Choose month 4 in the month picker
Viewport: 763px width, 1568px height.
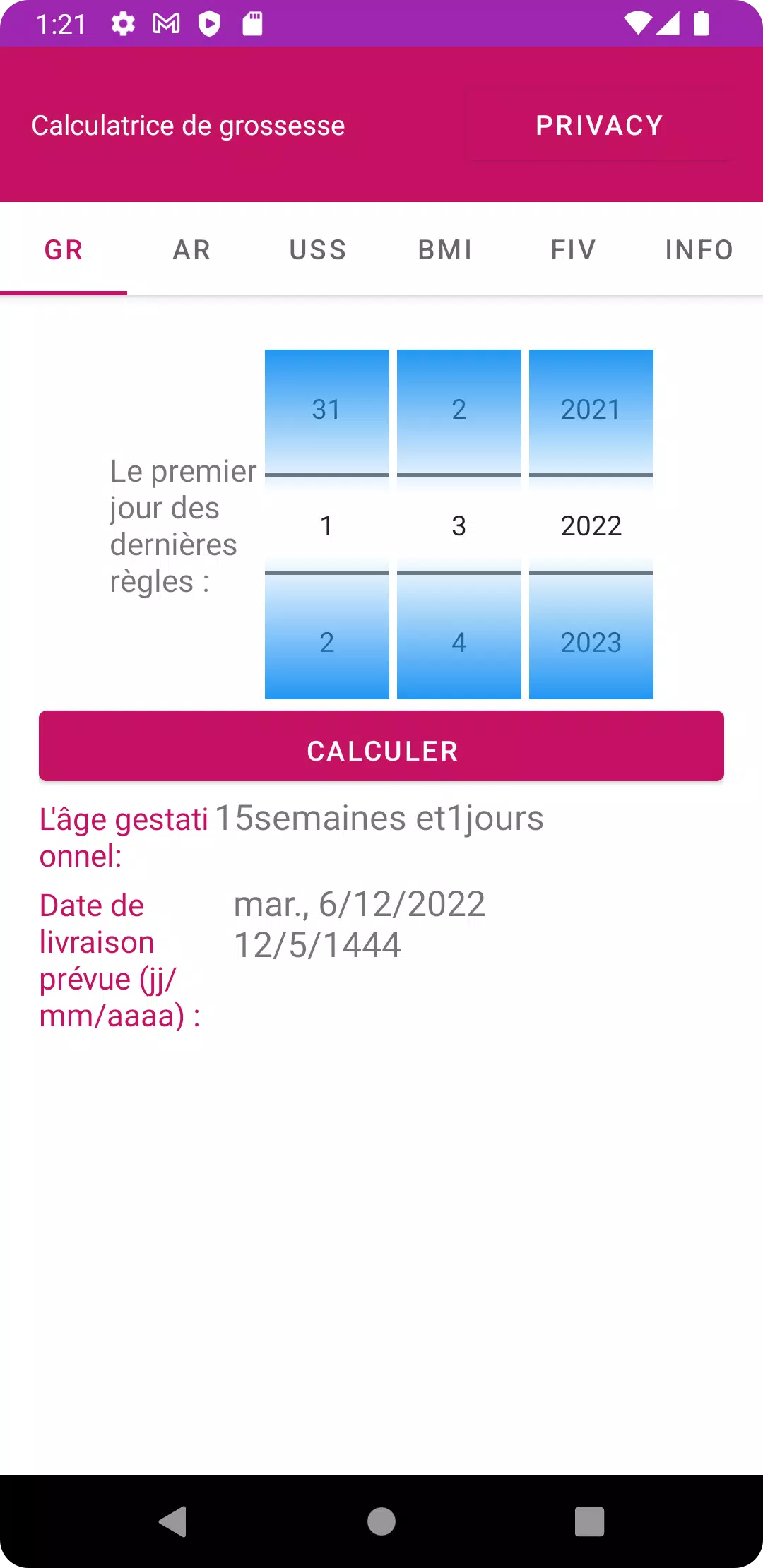coord(459,642)
